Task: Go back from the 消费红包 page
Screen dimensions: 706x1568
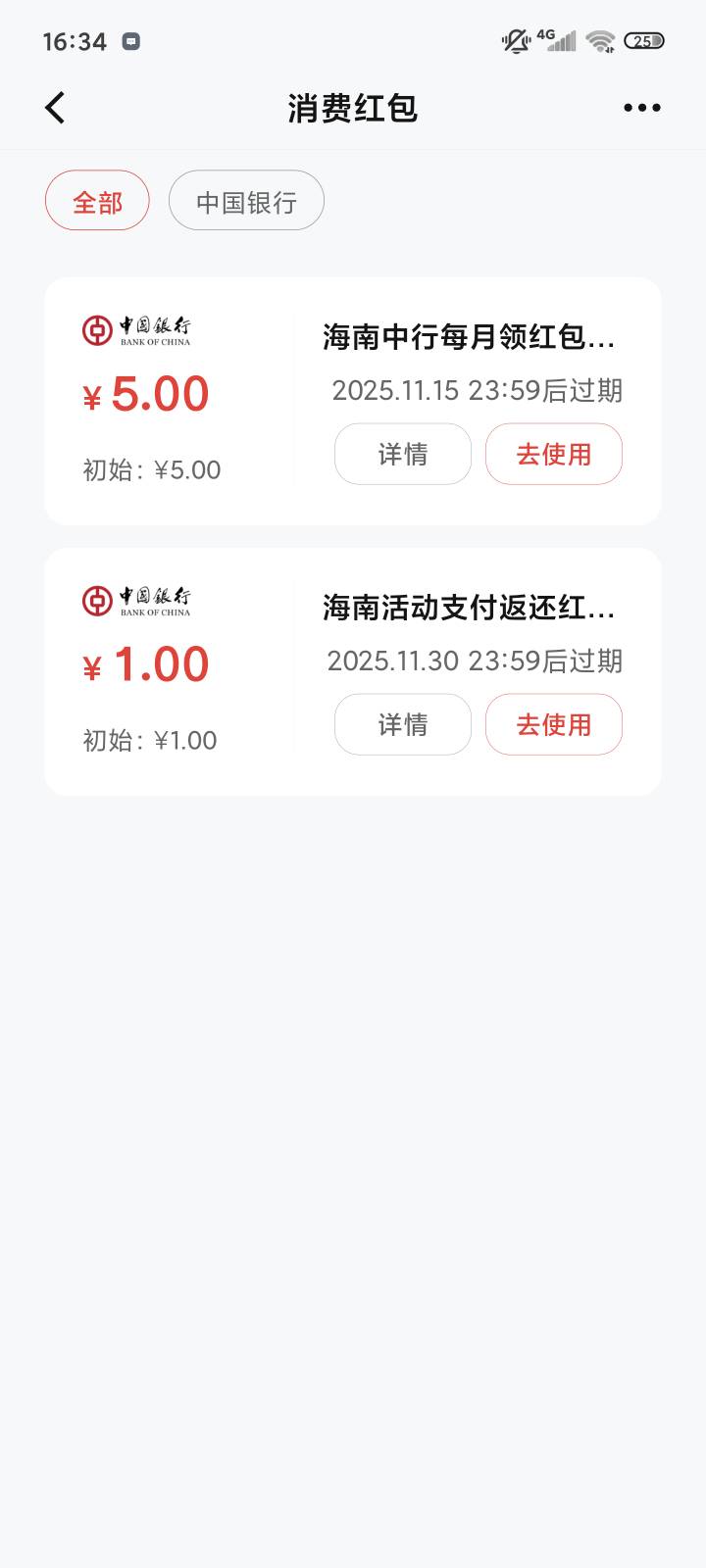Action: 55,108
